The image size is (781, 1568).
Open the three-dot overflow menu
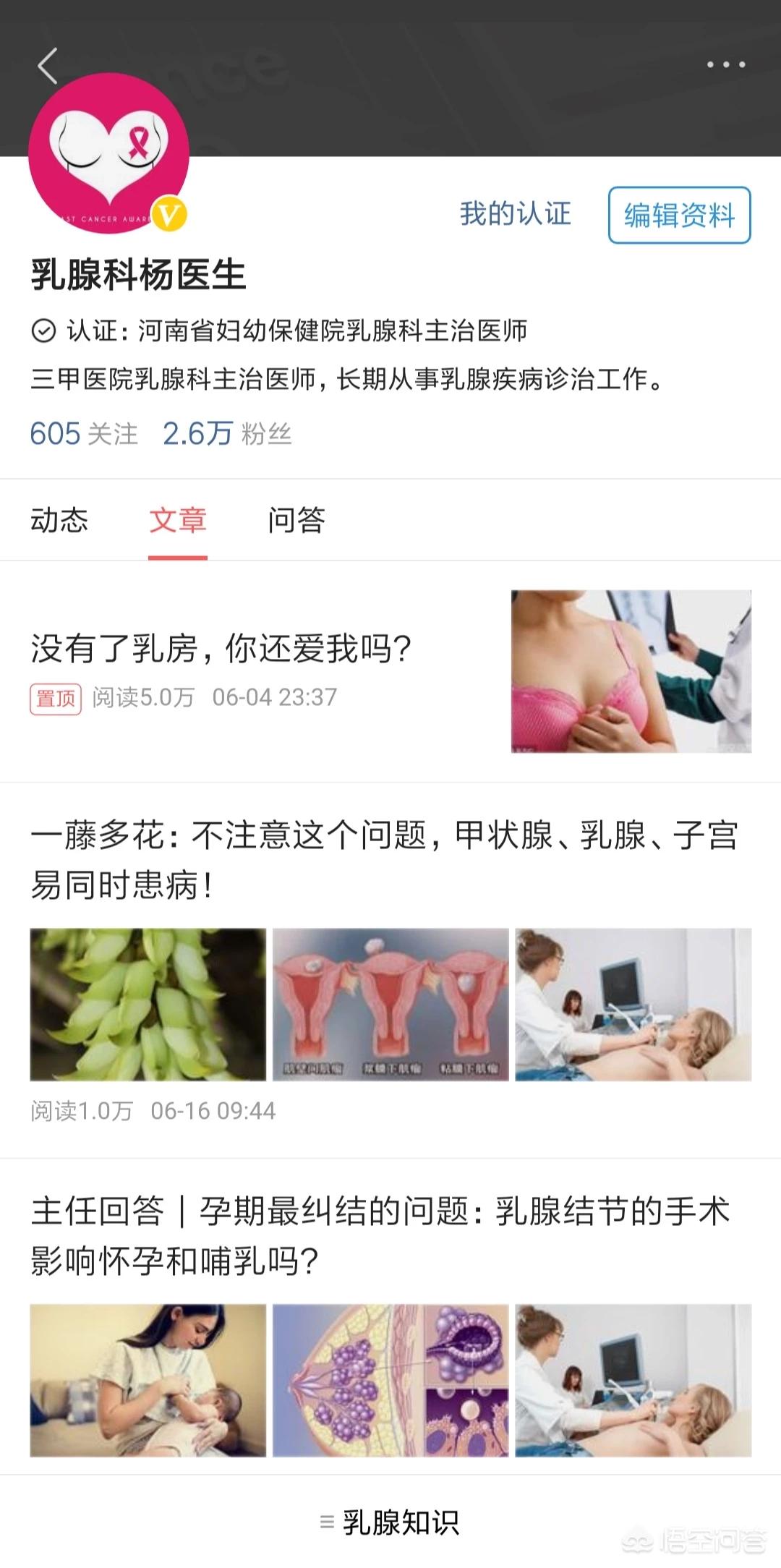pos(725,65)
